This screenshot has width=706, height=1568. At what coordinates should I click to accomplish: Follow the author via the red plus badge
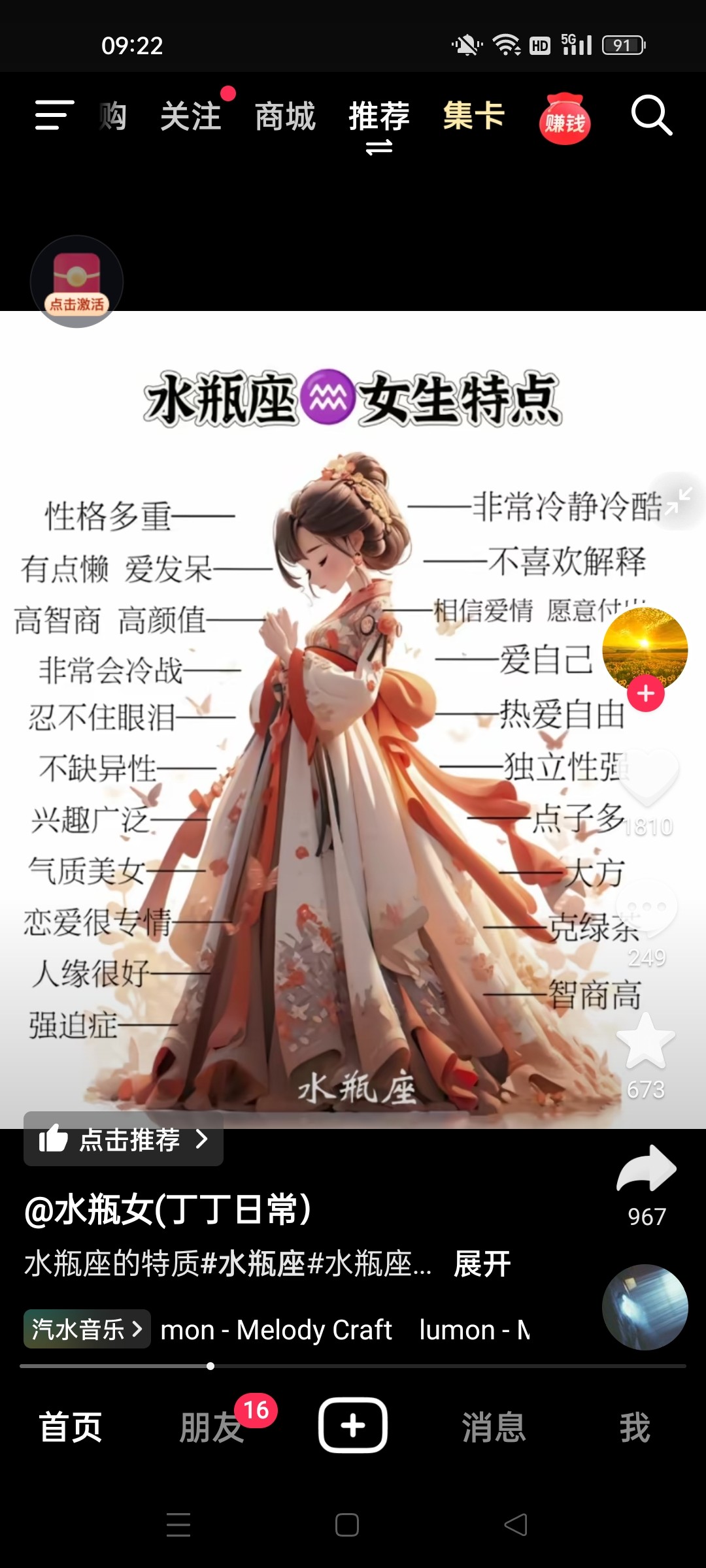tap(646, 694)
